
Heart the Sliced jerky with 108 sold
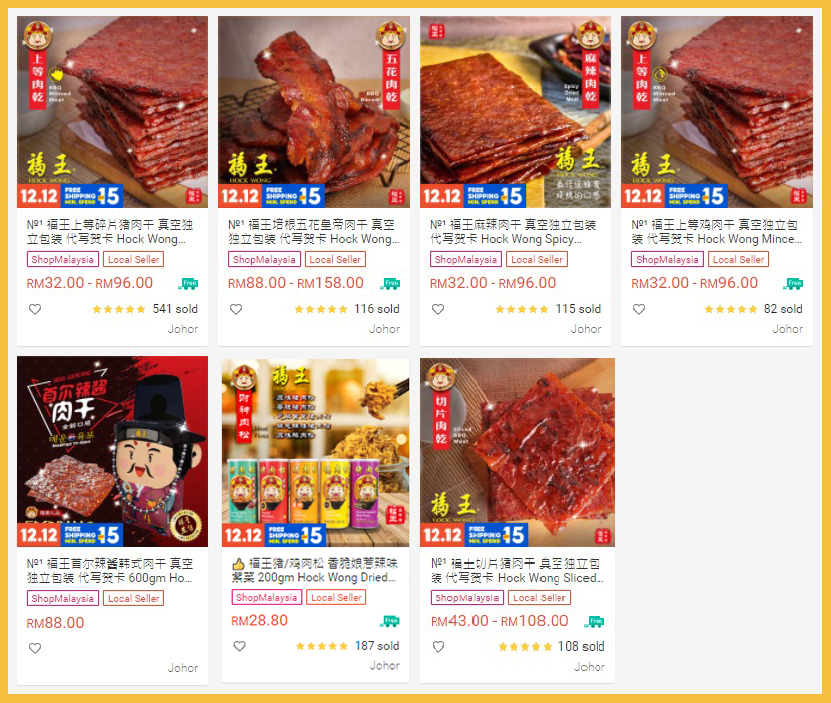tap(438, 647)
